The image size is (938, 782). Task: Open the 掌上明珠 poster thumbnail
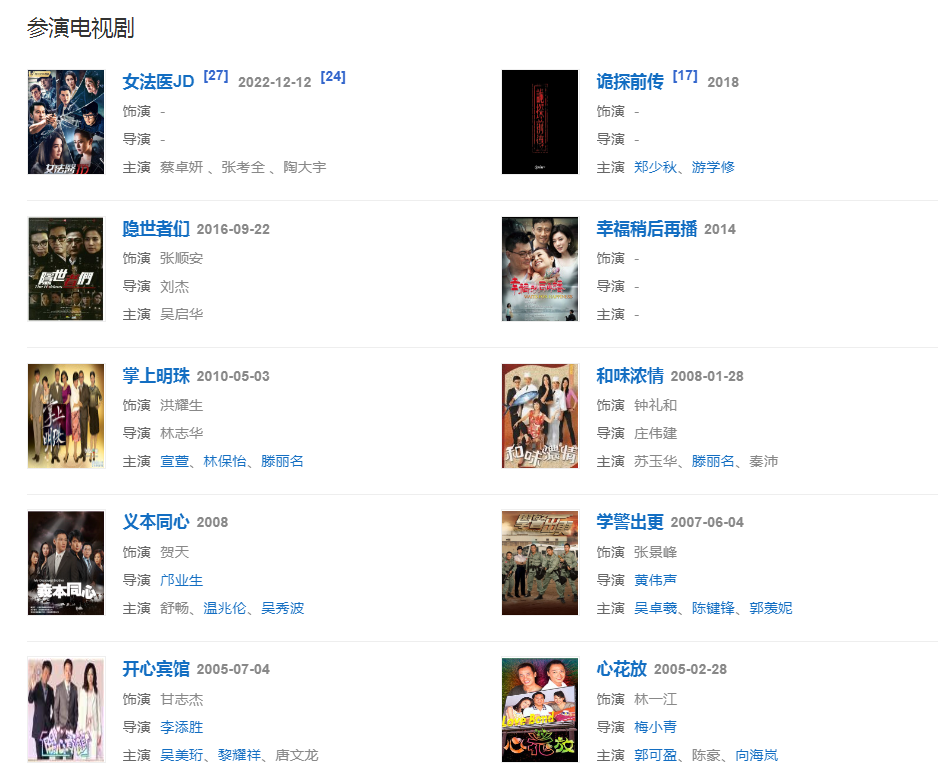pyautogui.click(x=66, y=416)
